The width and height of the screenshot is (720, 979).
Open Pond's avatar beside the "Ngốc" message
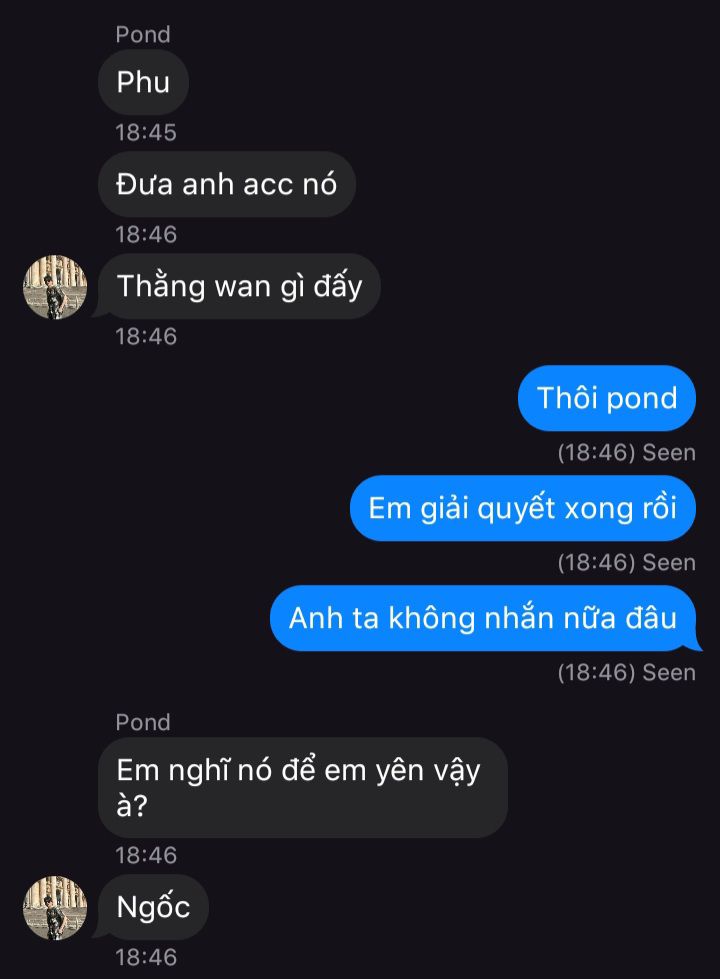click(55, 908)
